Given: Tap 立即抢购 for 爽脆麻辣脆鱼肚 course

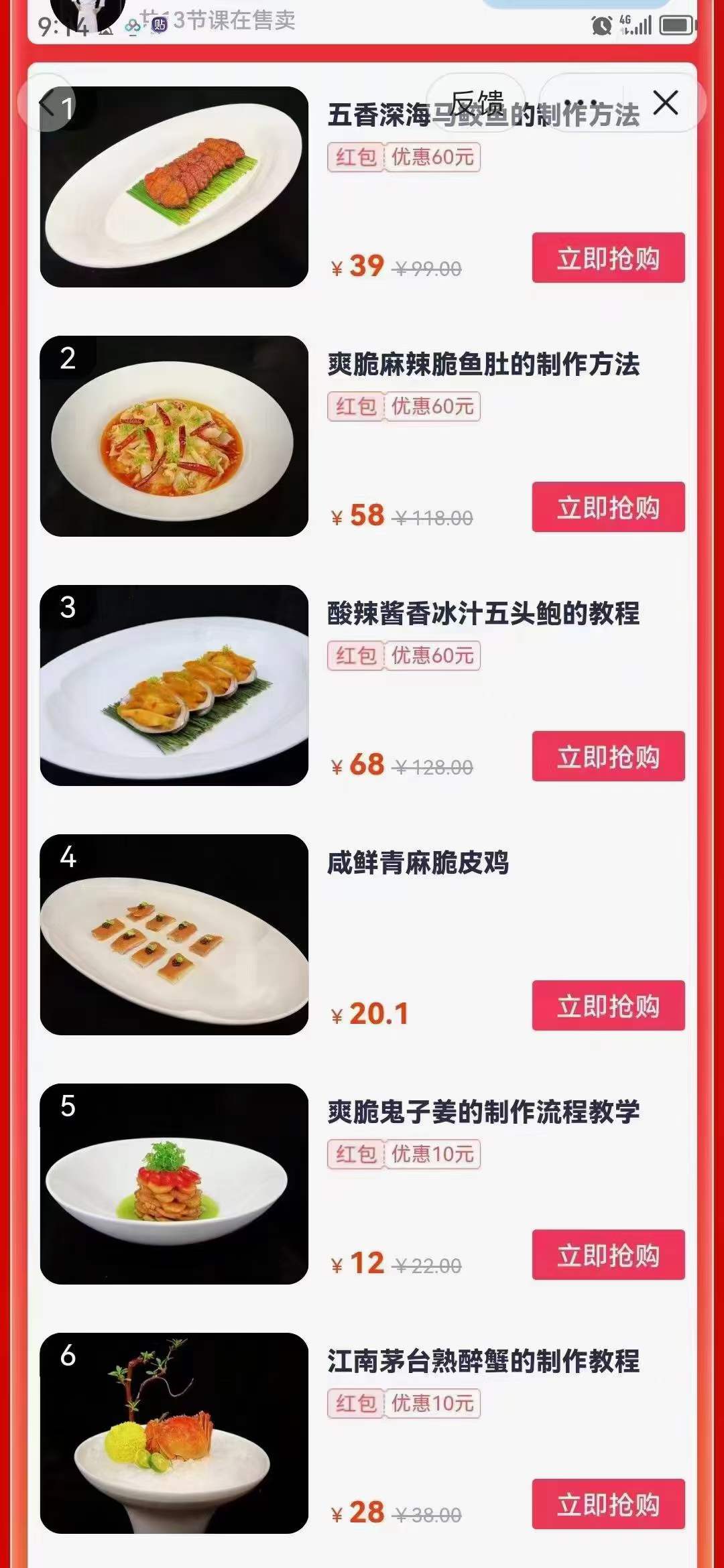Looking at the screenshot, I should (607, 506).
